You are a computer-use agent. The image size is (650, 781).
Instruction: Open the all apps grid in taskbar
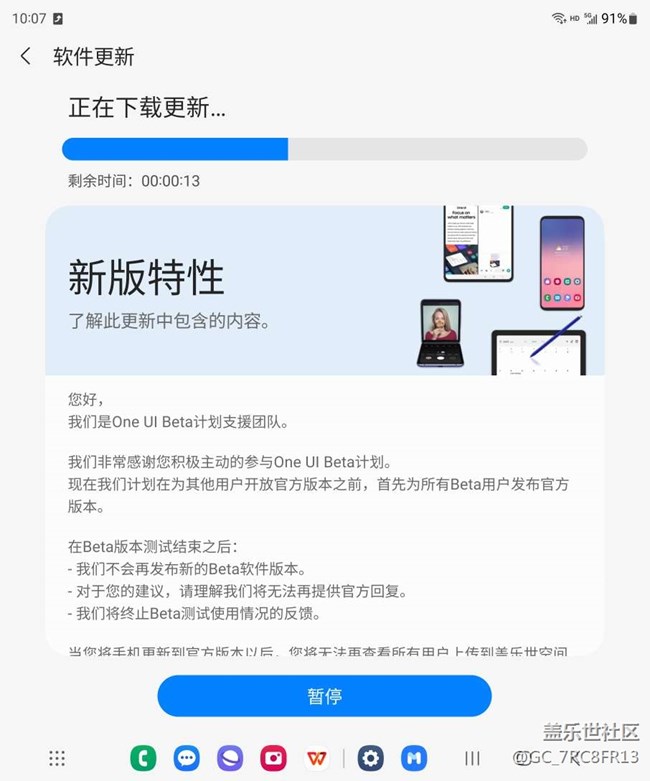point(57,758)
